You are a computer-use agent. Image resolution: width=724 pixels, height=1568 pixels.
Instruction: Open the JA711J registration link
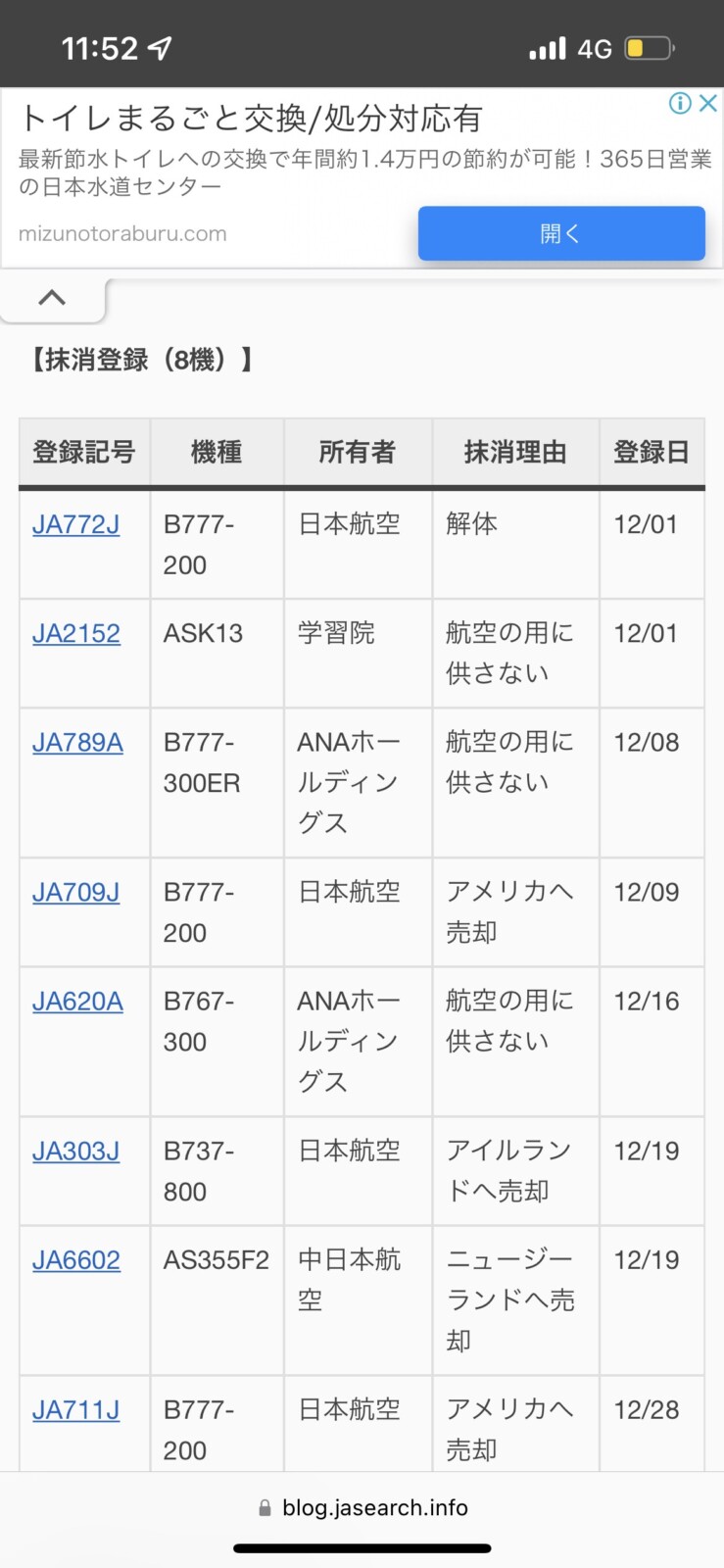click(75, 1409)
